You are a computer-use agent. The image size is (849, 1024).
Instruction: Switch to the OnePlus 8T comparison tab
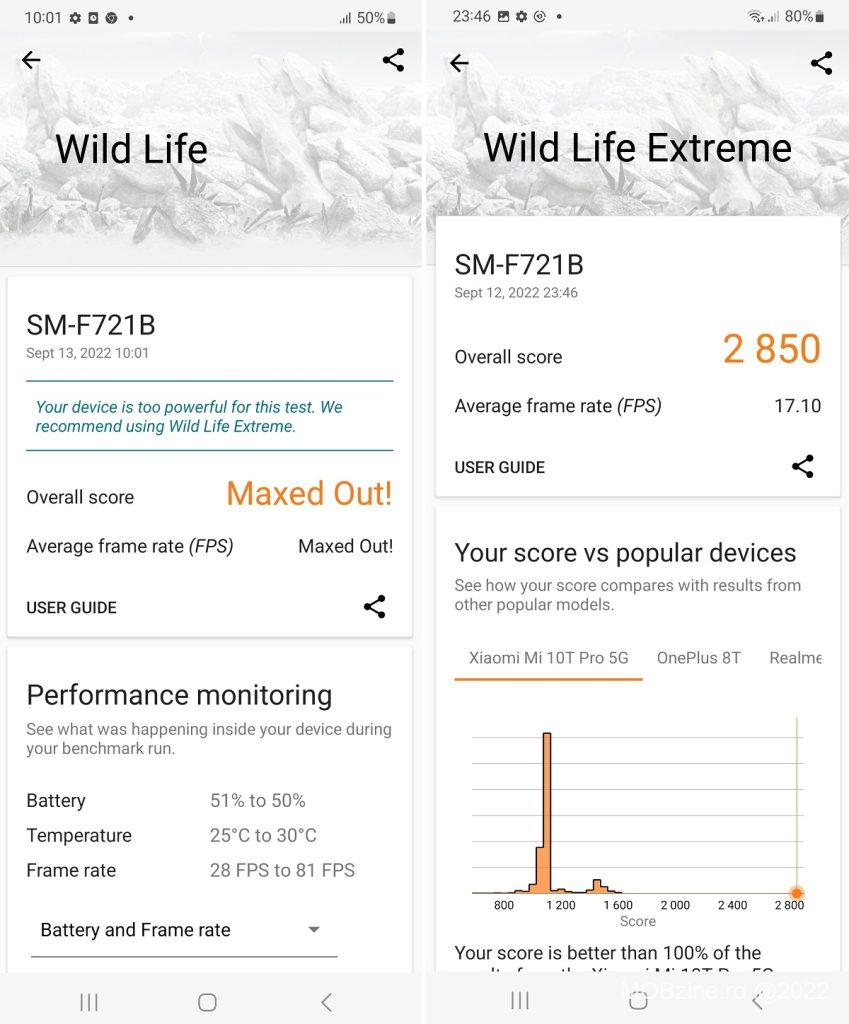[698, 658]
